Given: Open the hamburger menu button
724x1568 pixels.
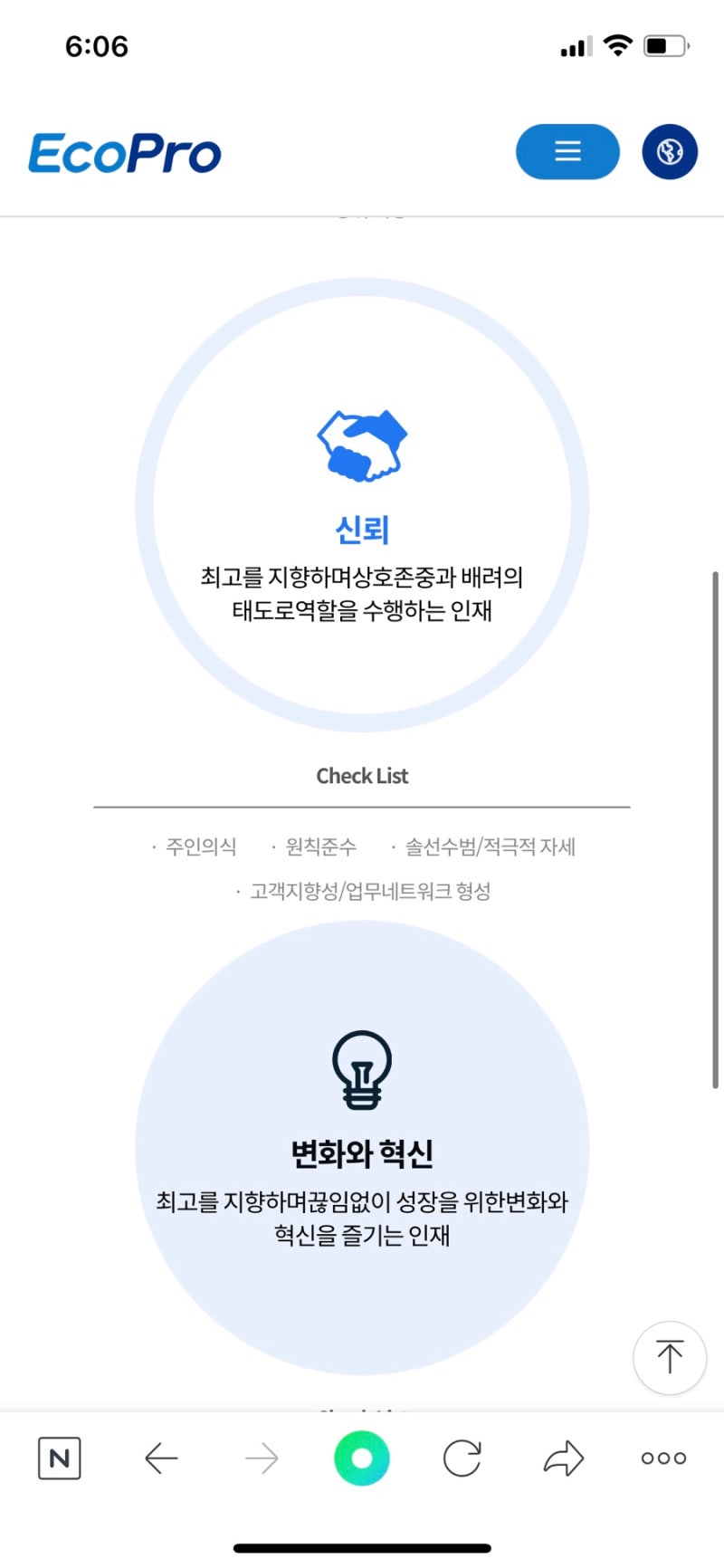Looking at the screenshot, I should [567, 151].
